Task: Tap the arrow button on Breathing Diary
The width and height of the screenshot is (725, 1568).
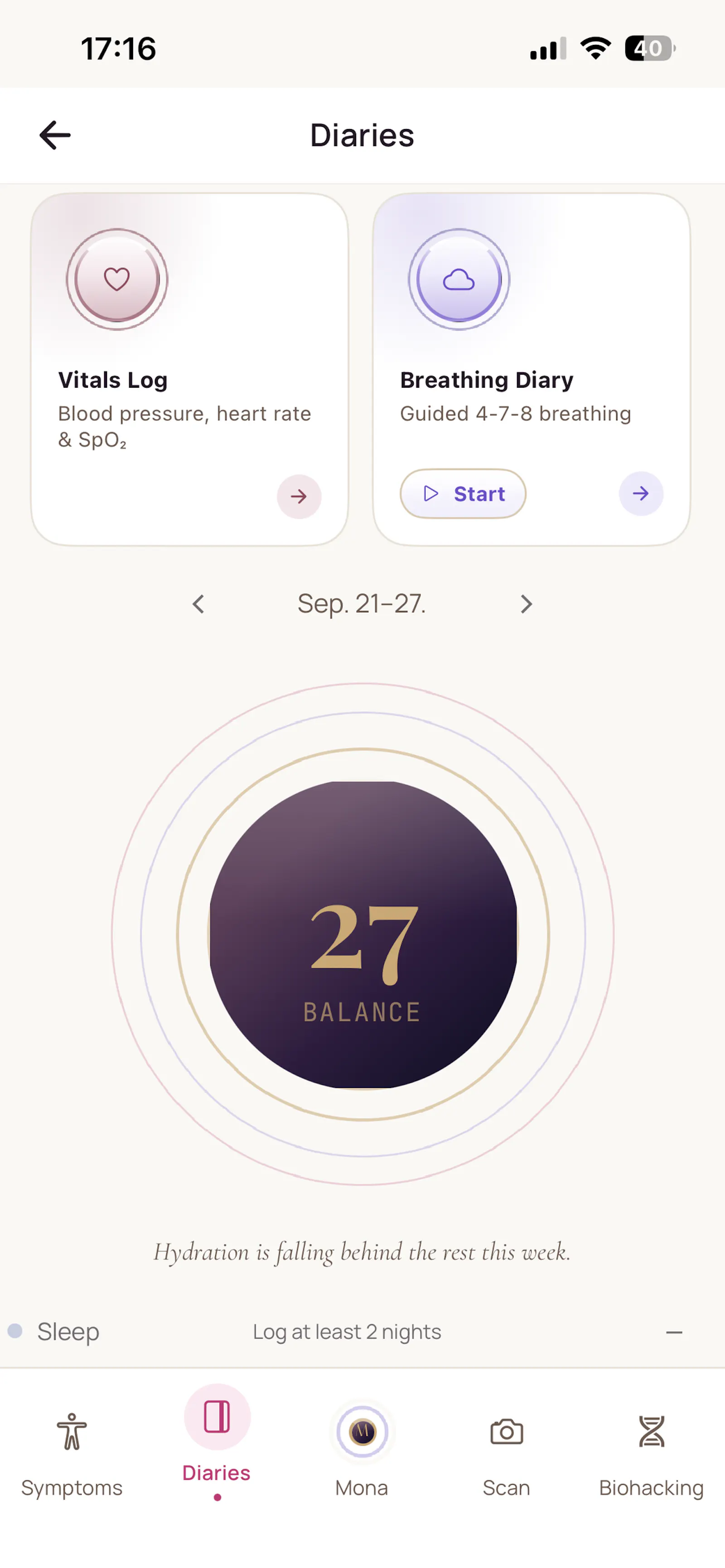Action: point(641,494)
